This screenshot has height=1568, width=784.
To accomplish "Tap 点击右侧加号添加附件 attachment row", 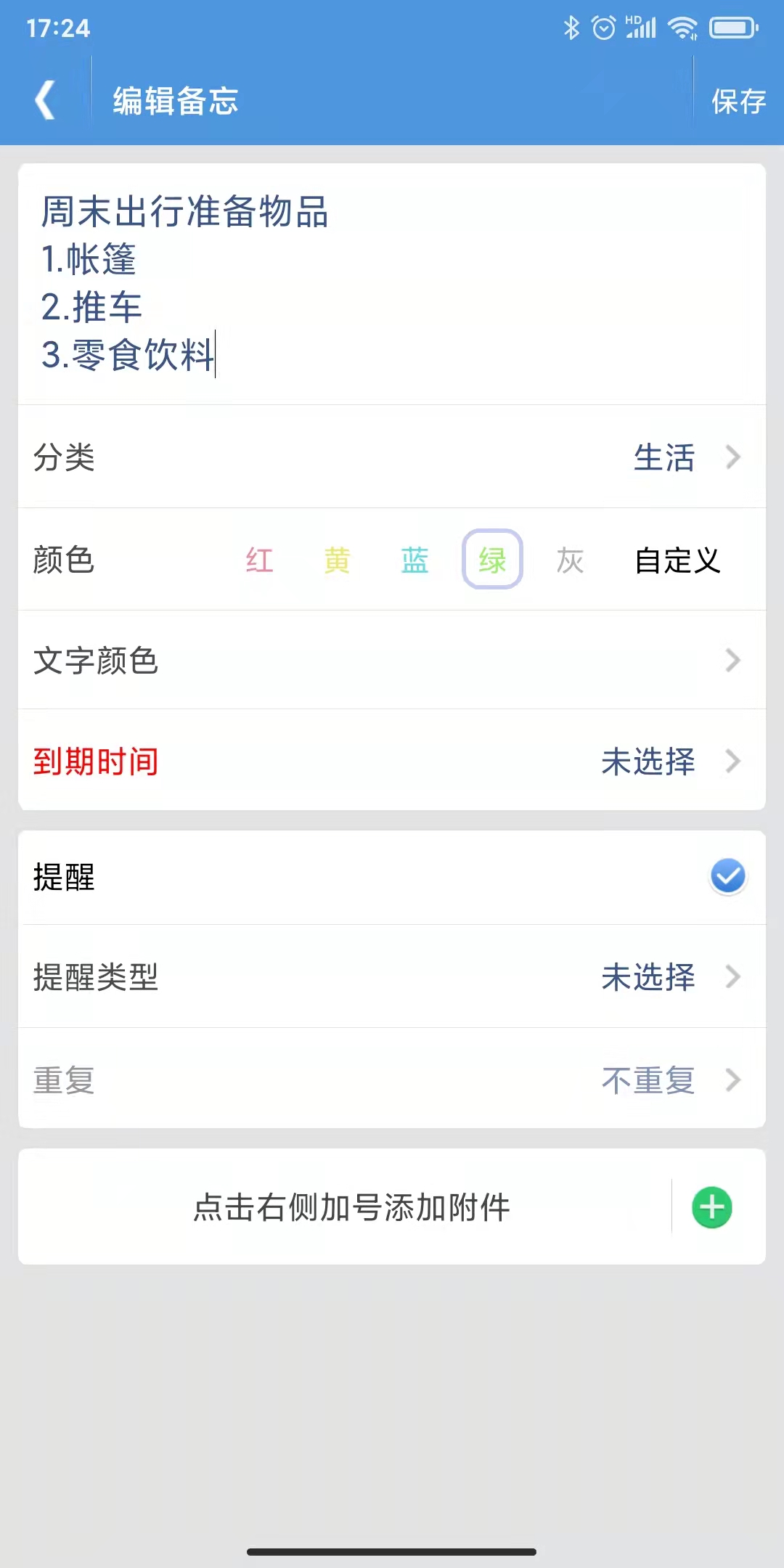I will (x=352, y=1206).
